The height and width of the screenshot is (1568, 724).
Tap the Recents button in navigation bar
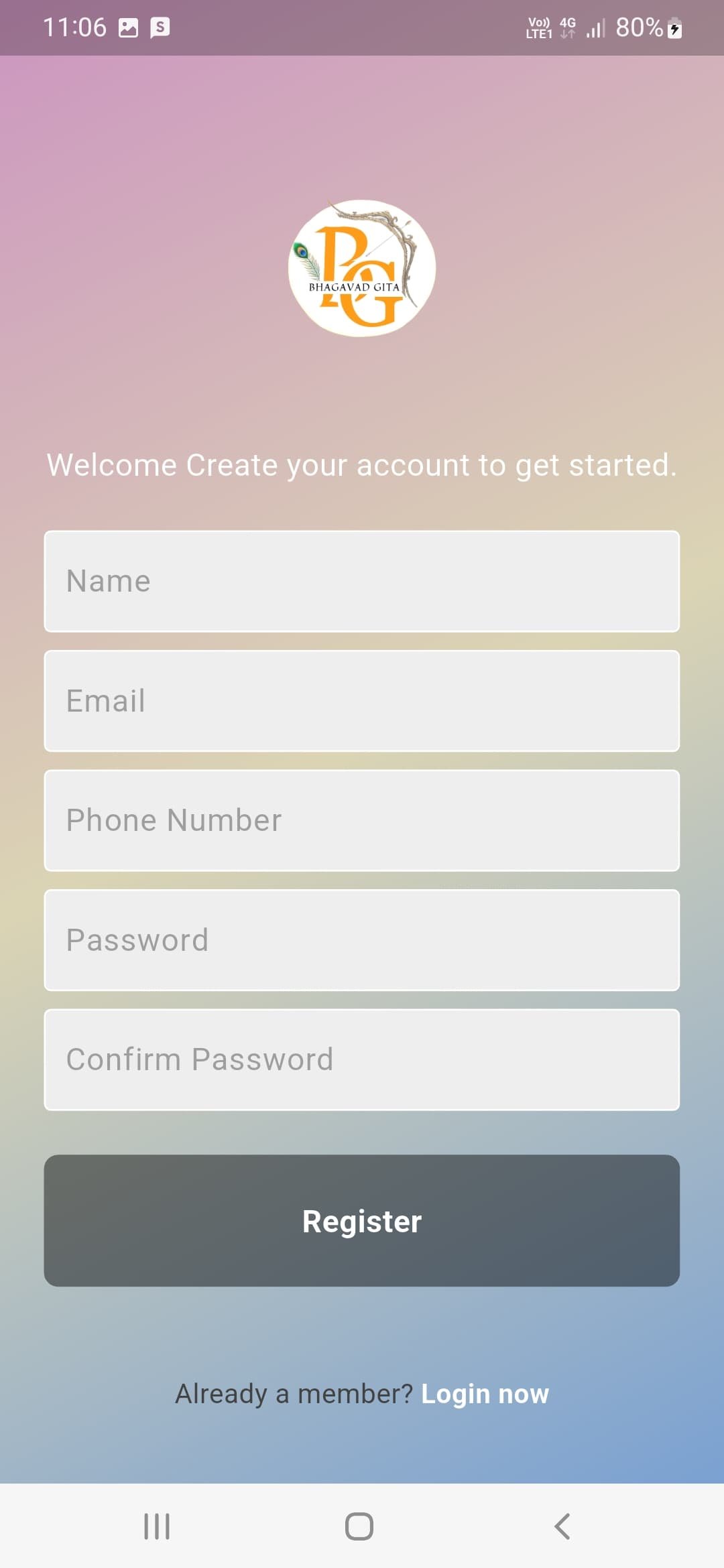point(156,1526)
